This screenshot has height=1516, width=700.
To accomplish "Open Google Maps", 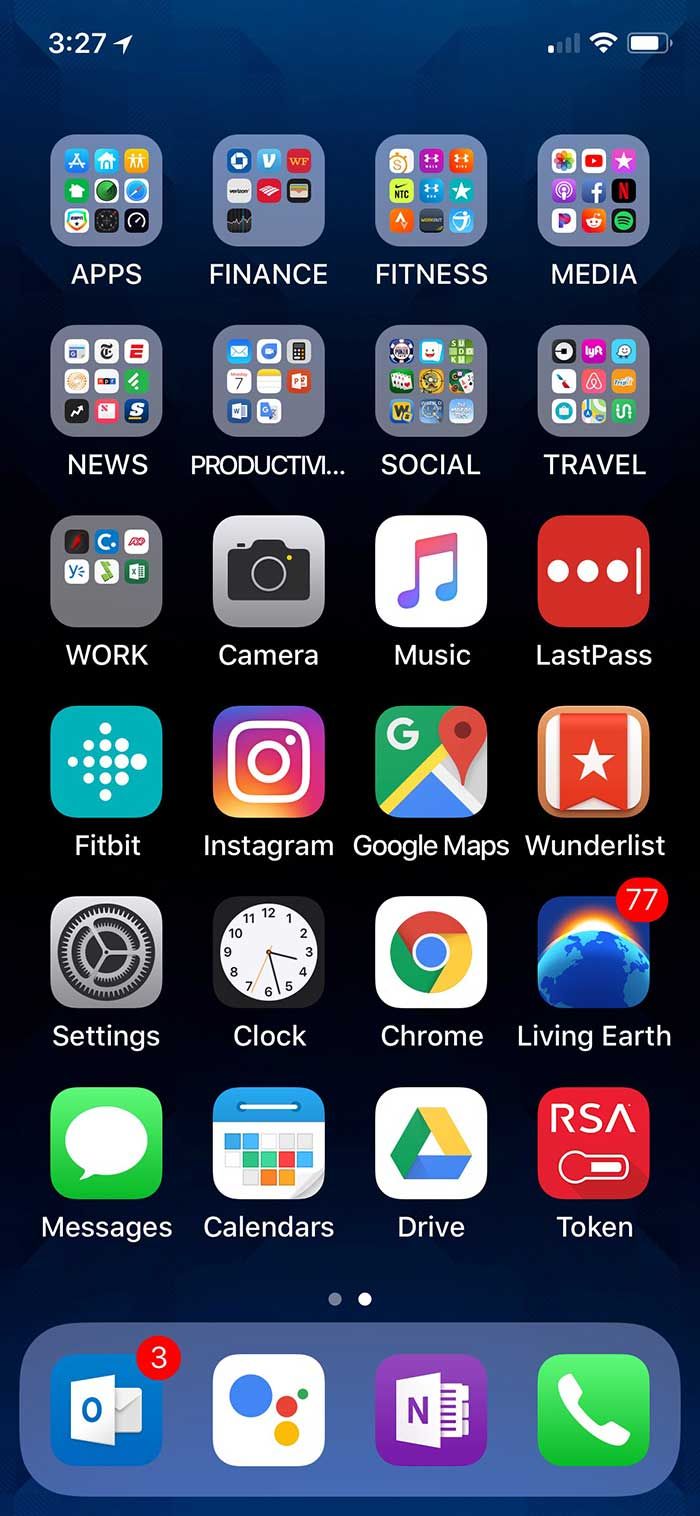I will (x=431, y=762).
